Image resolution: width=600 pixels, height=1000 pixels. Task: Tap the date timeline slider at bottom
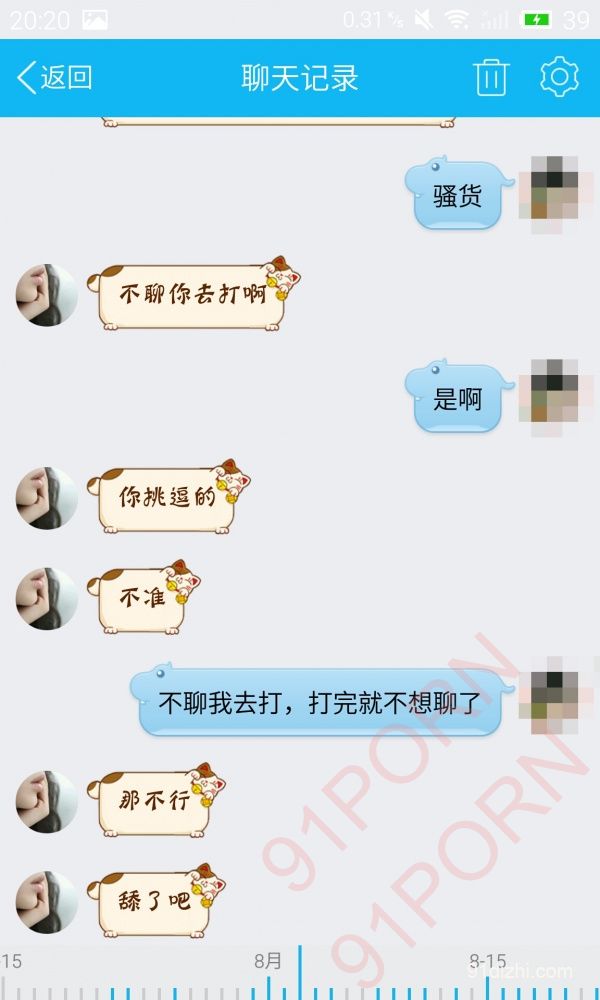[x=299, y=975]
